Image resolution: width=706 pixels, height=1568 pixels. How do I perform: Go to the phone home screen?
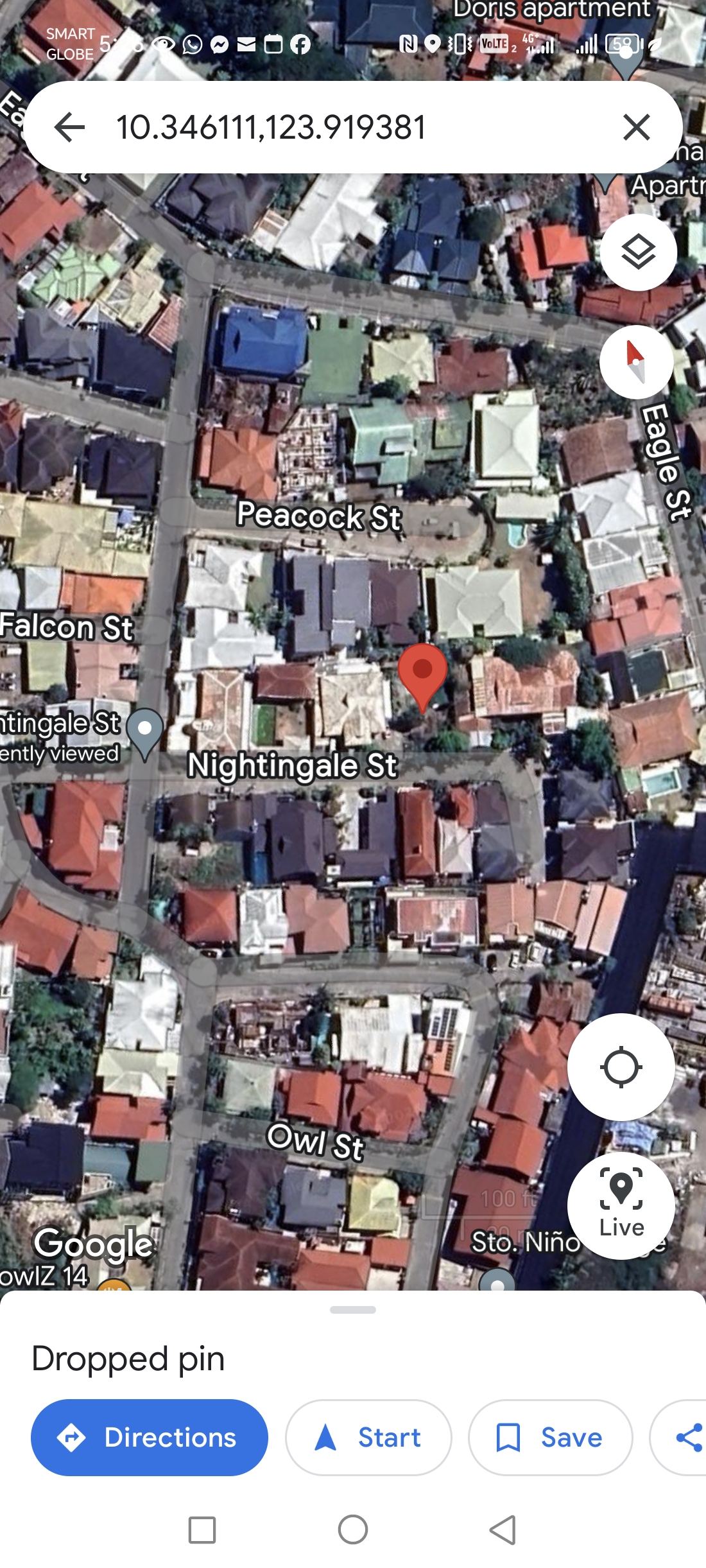(353, 1529)
